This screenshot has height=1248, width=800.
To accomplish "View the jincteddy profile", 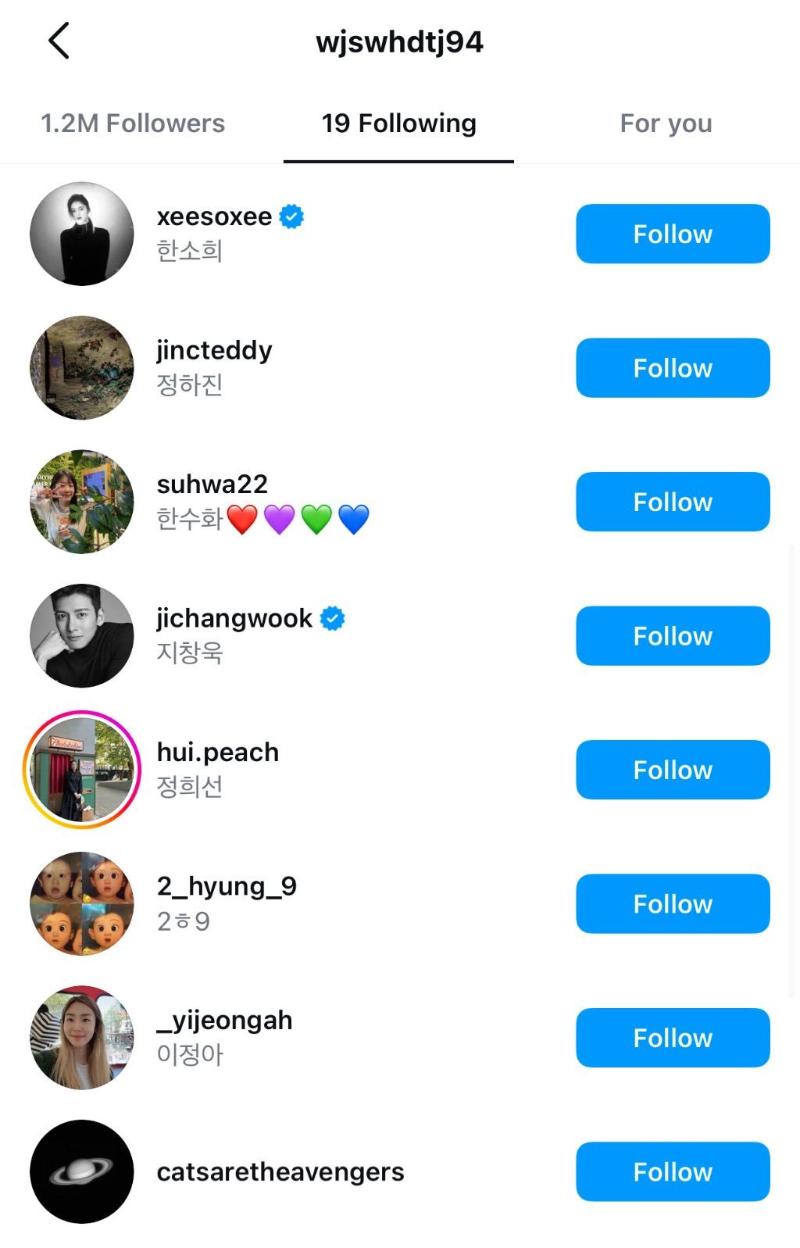I will click(x=214, y=351).
